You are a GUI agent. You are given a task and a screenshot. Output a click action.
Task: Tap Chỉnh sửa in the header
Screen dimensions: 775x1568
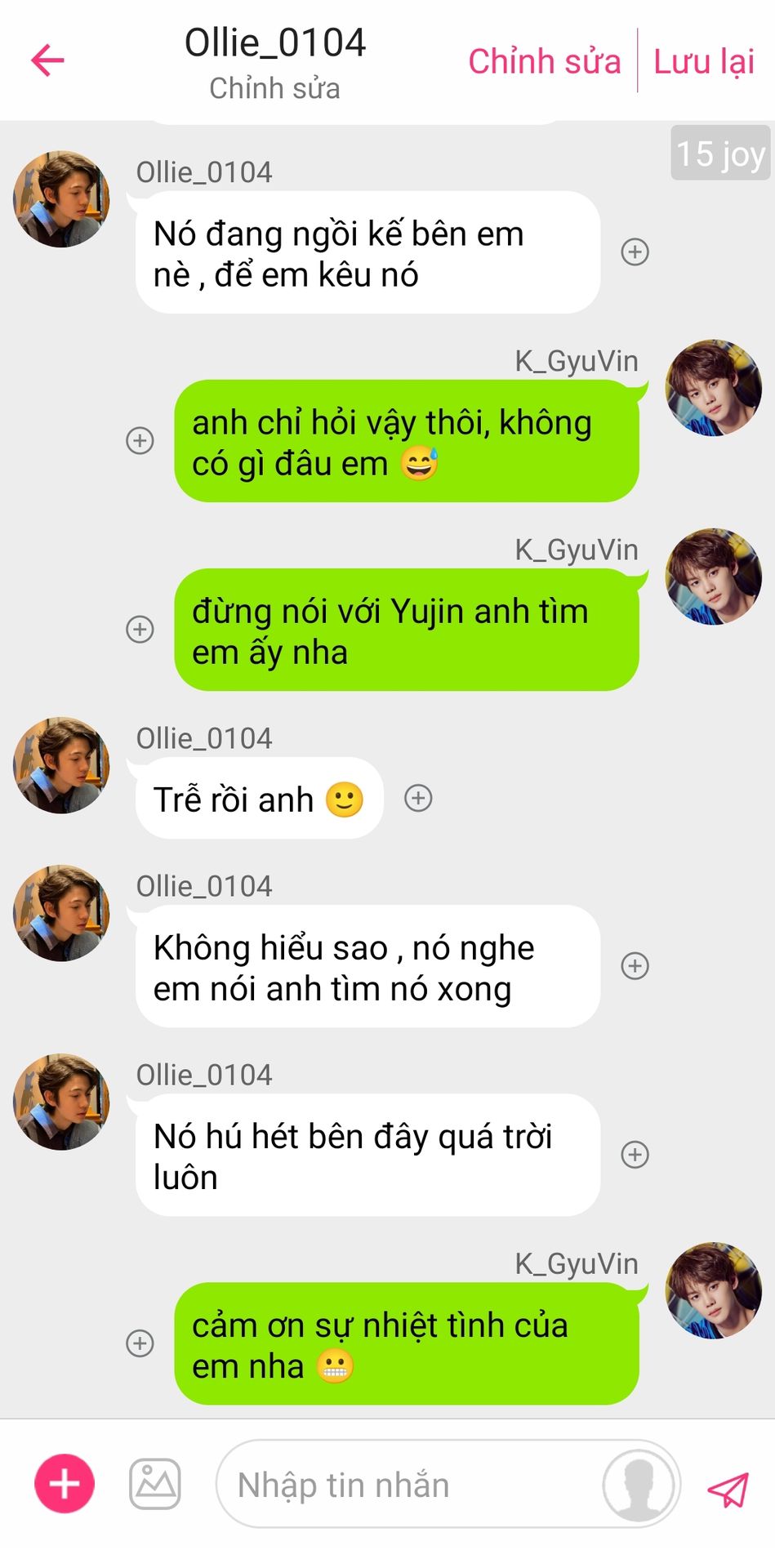point(544,62)
